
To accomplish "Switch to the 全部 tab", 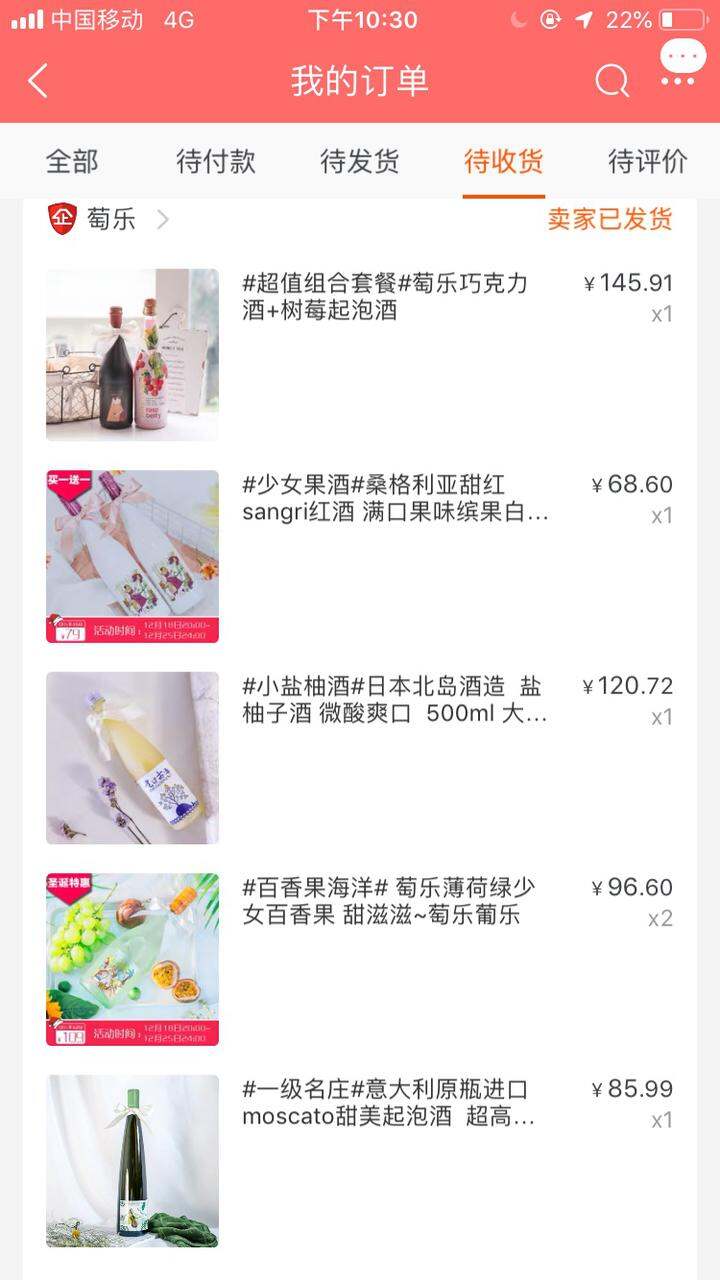I will tap(72, 161).
